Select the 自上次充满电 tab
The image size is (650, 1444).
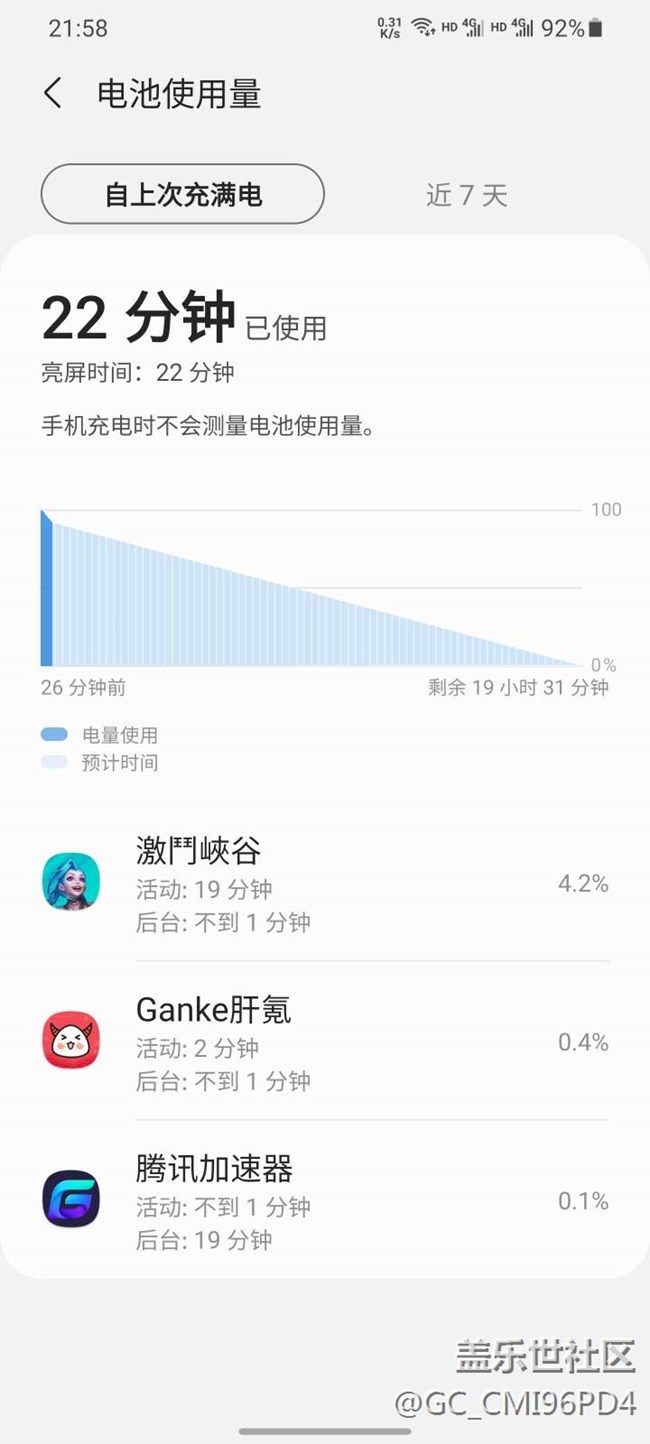pos(183,194)
